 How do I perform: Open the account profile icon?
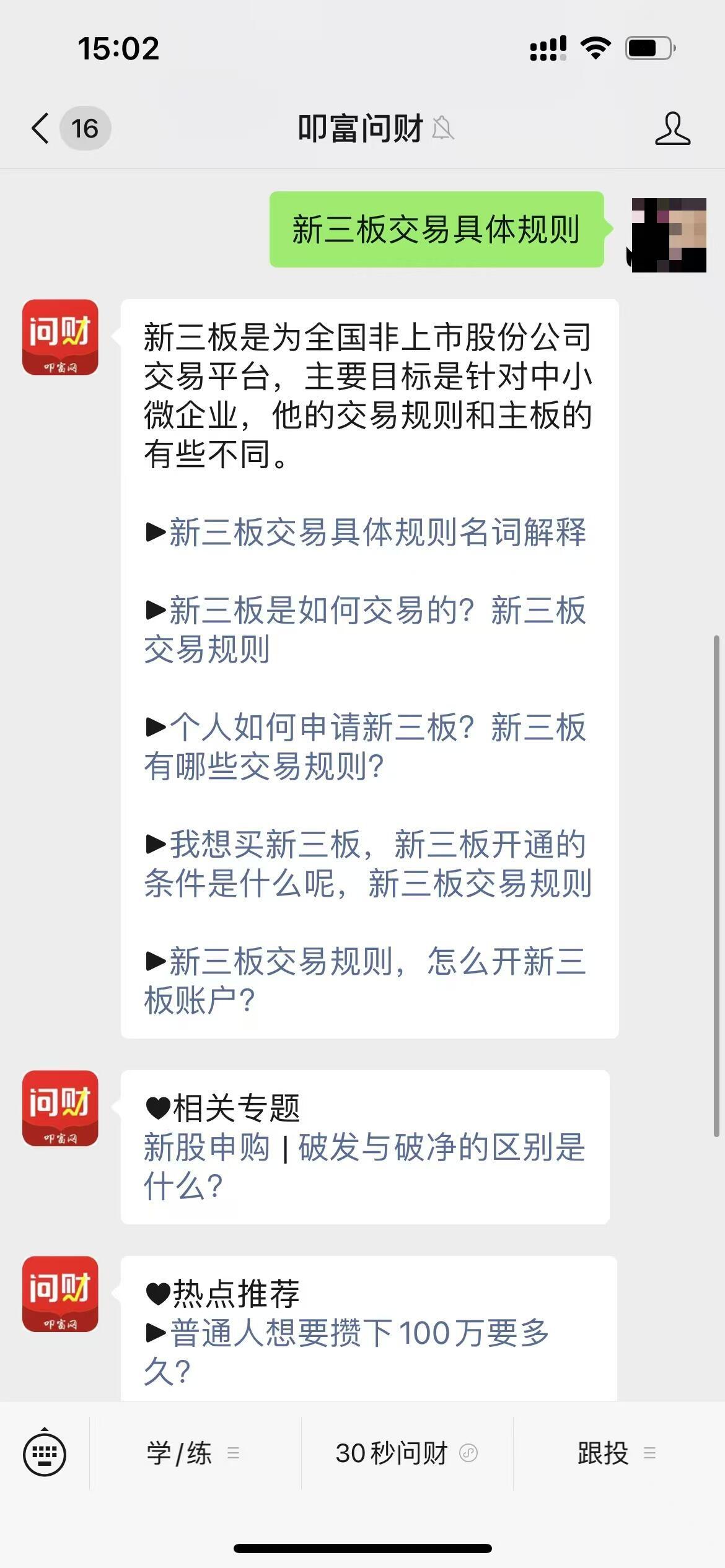[672, 129]
